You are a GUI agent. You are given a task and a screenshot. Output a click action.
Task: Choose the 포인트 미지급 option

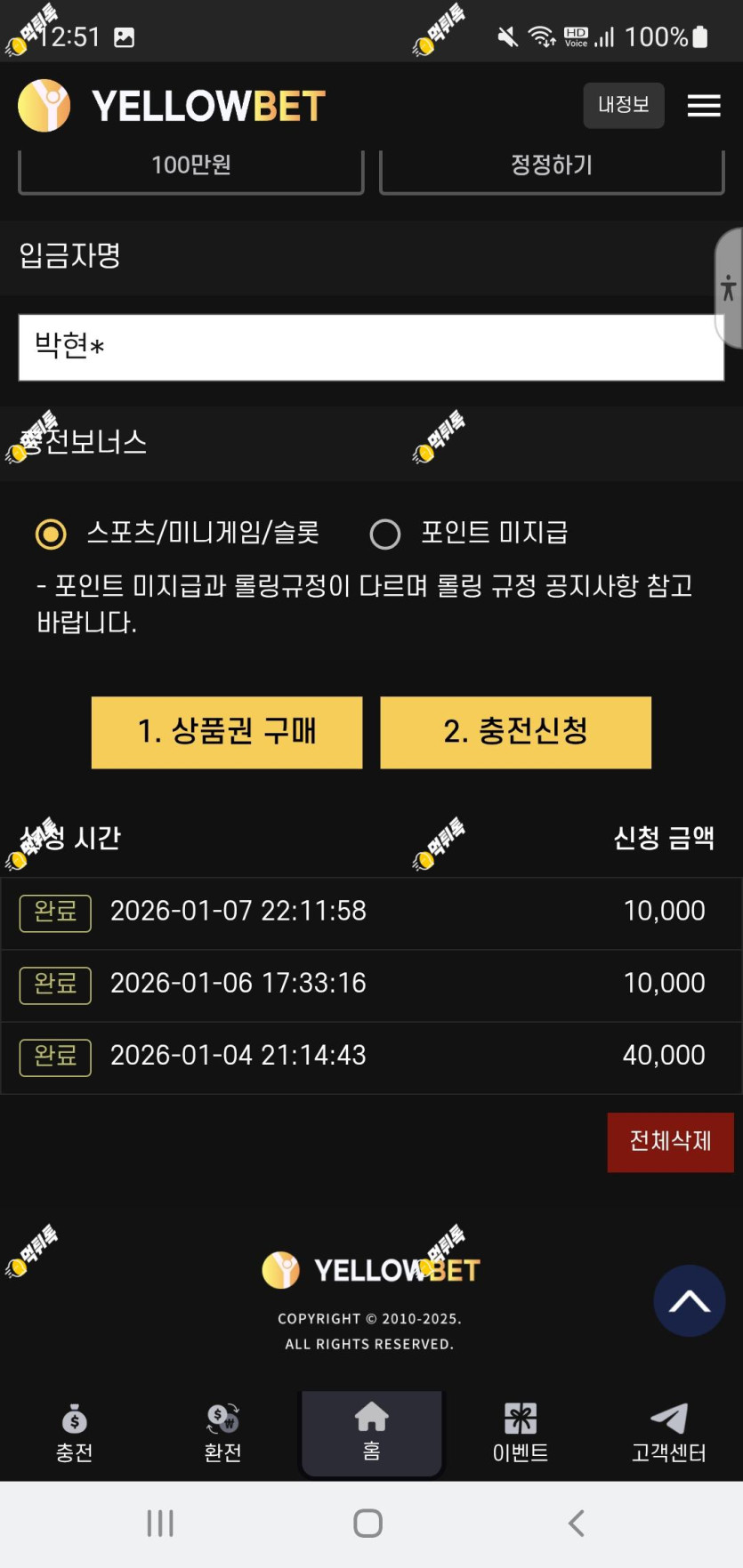(x=385, y=534)
